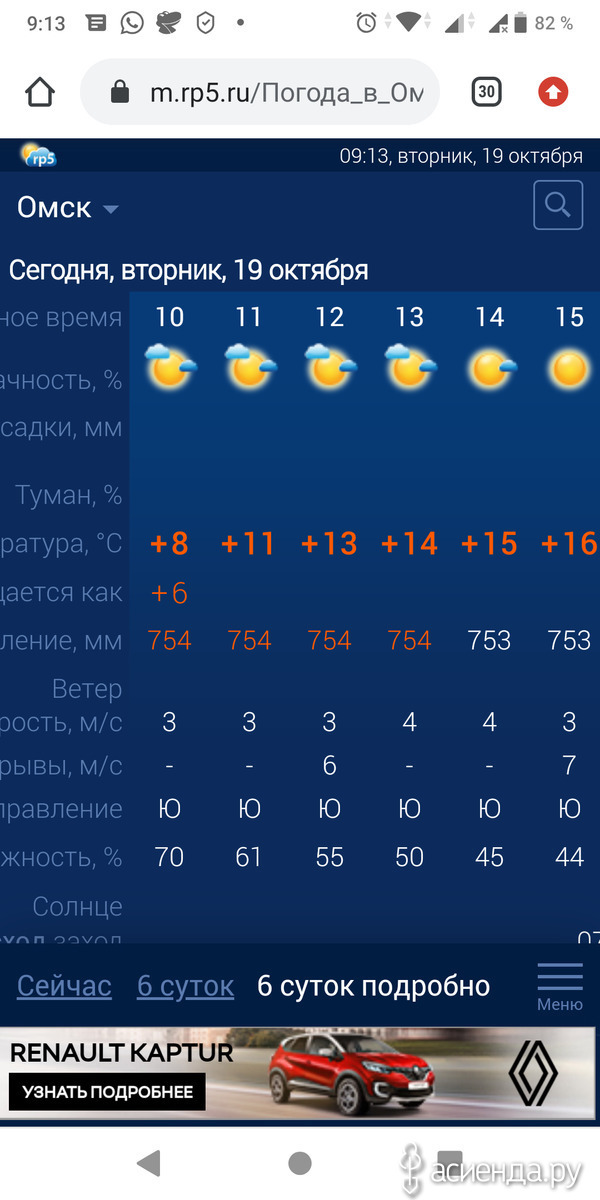Switch to the Сейчас view
The width and height of the screenshot is (600, 1200).
tap(64, 986)
